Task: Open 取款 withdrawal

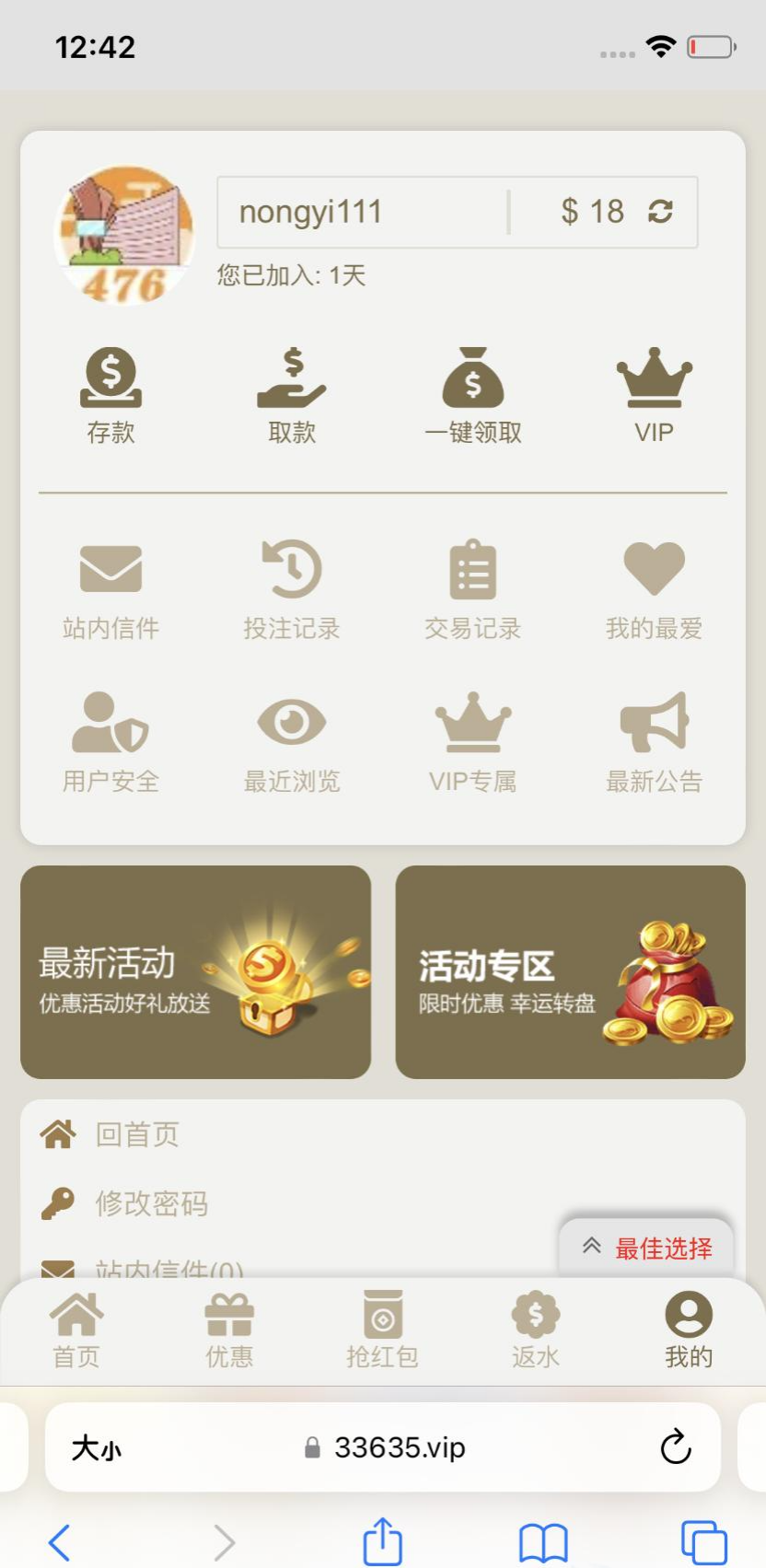Action: point(292,394)
